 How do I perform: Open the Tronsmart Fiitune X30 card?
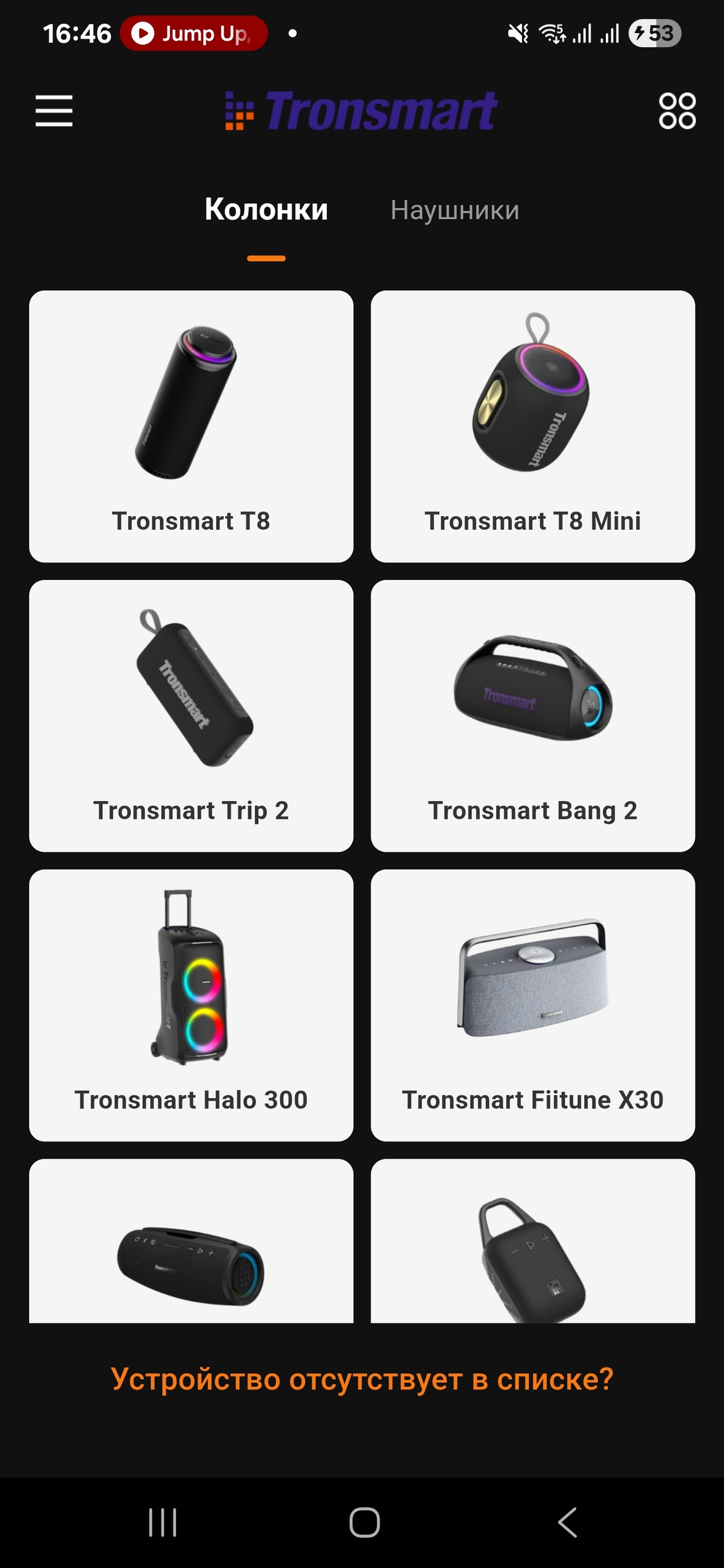pos(532,1004)
